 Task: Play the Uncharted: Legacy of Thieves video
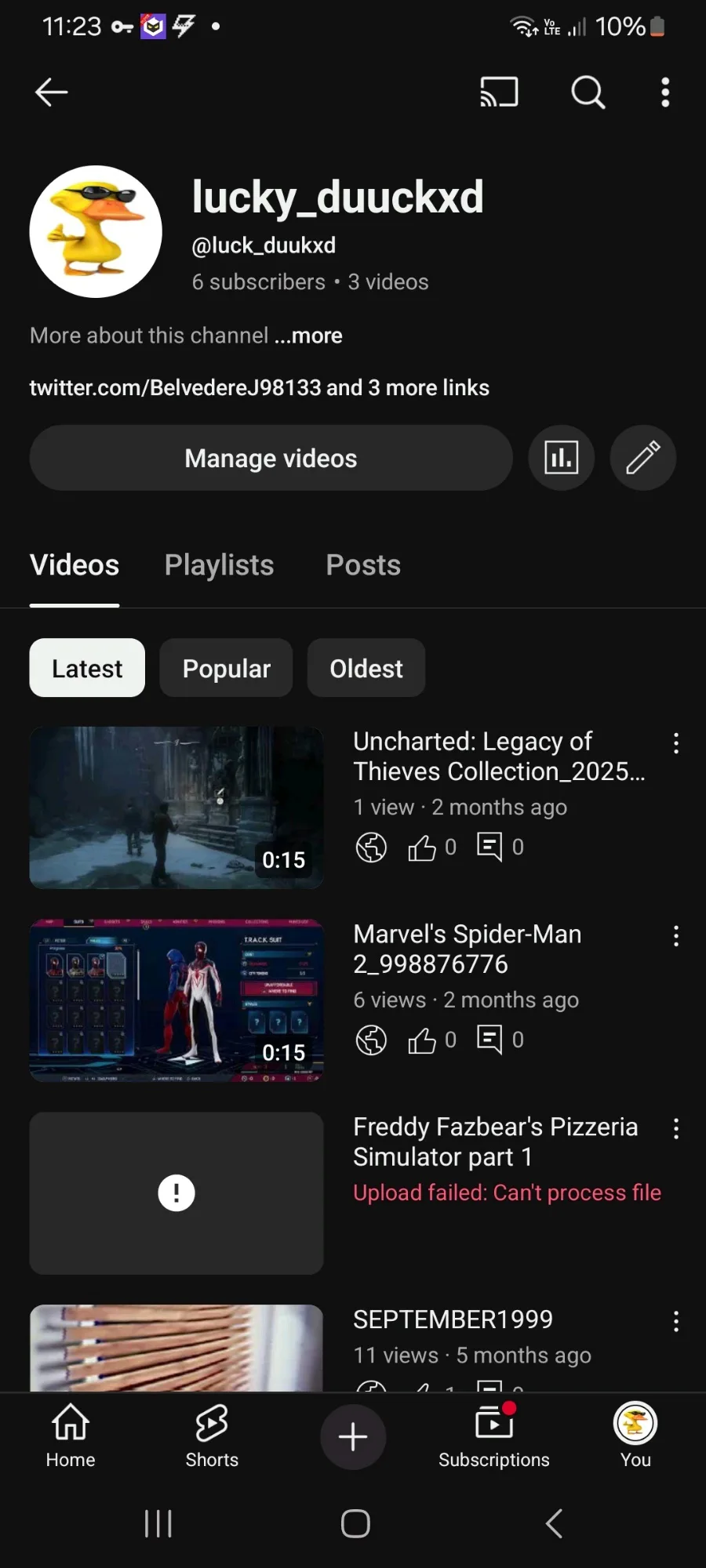click(x=176, y=808)
